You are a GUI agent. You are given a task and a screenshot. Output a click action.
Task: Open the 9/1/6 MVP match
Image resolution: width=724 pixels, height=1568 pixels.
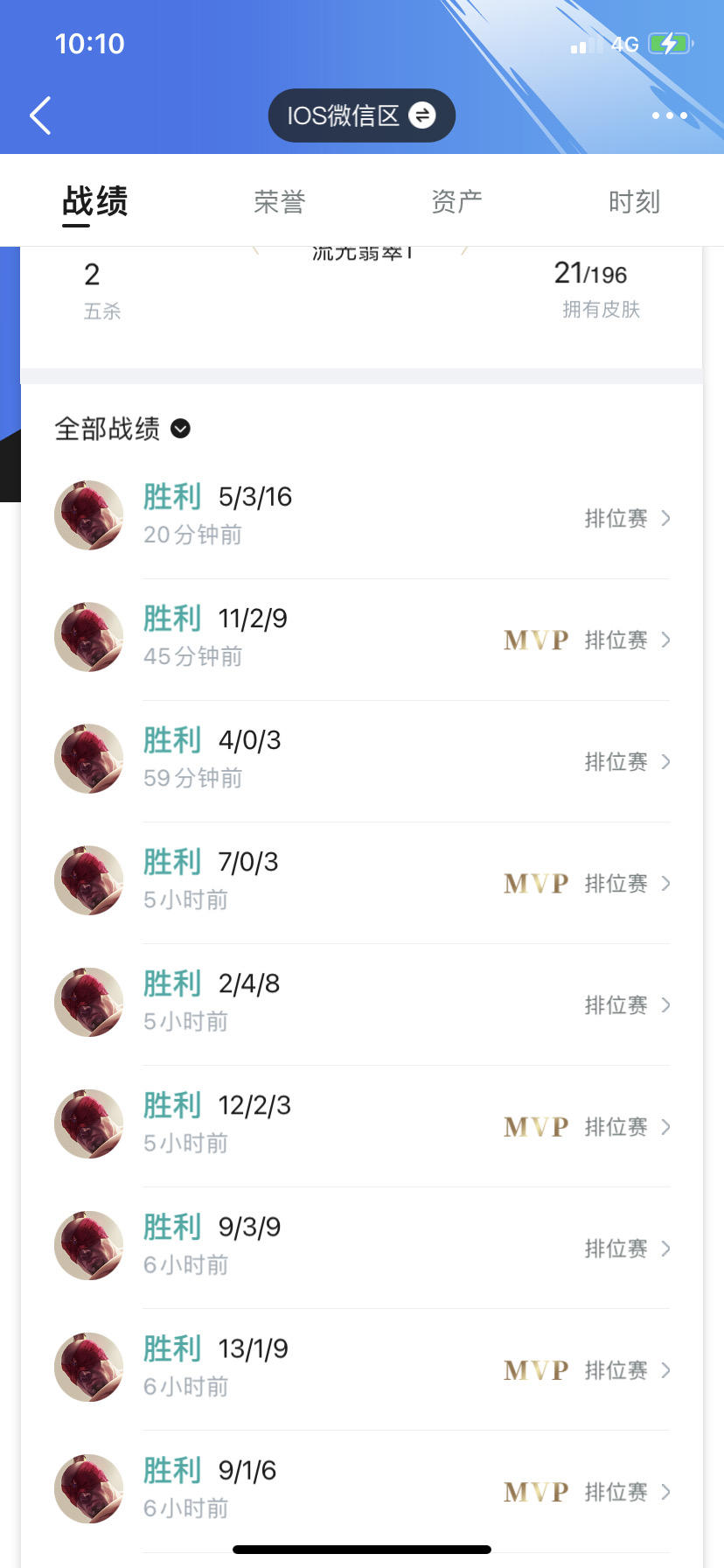(362, 1489)
